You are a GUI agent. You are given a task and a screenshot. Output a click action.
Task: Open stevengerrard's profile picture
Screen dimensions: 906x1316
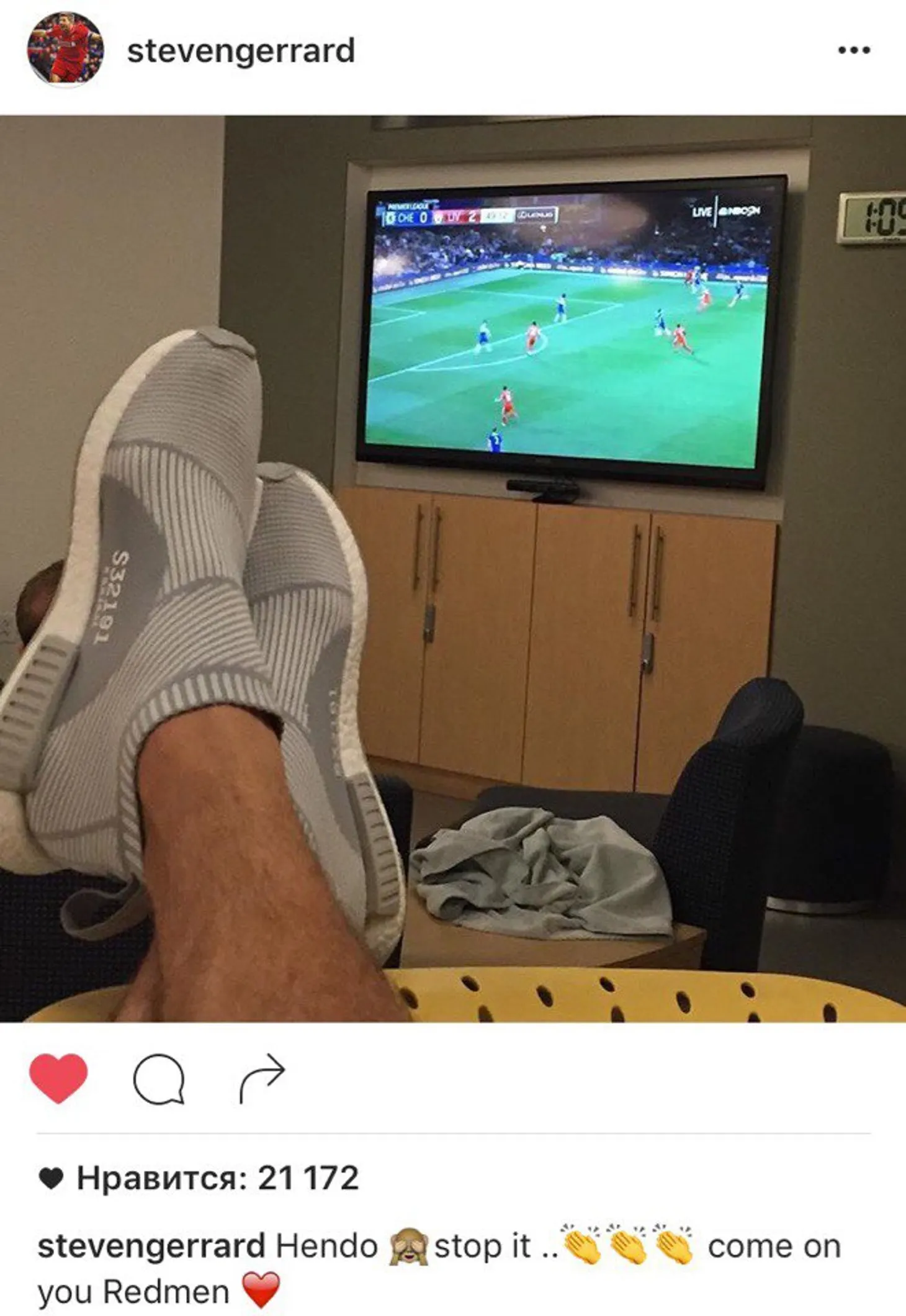tap(65, 49)
